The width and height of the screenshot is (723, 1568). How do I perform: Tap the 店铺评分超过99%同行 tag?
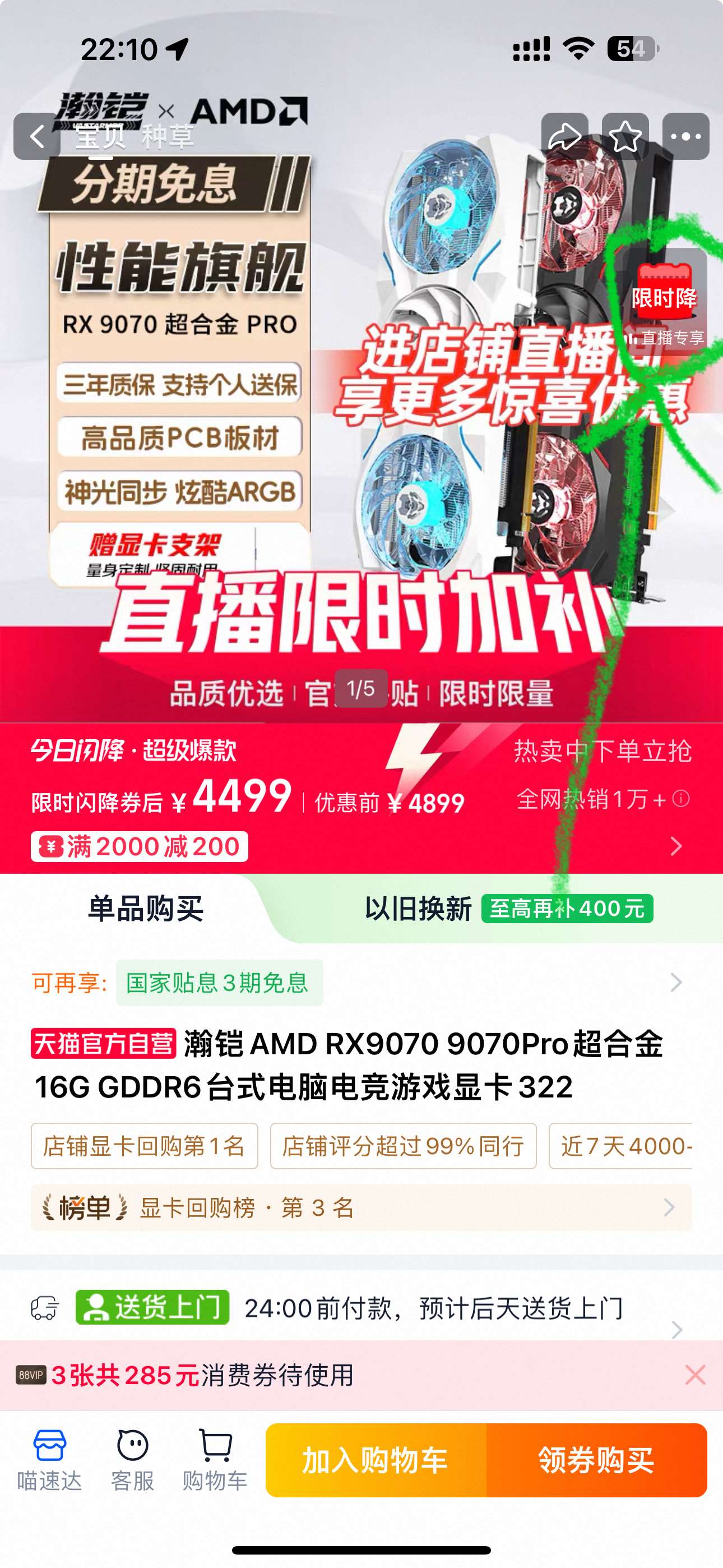403,1146
